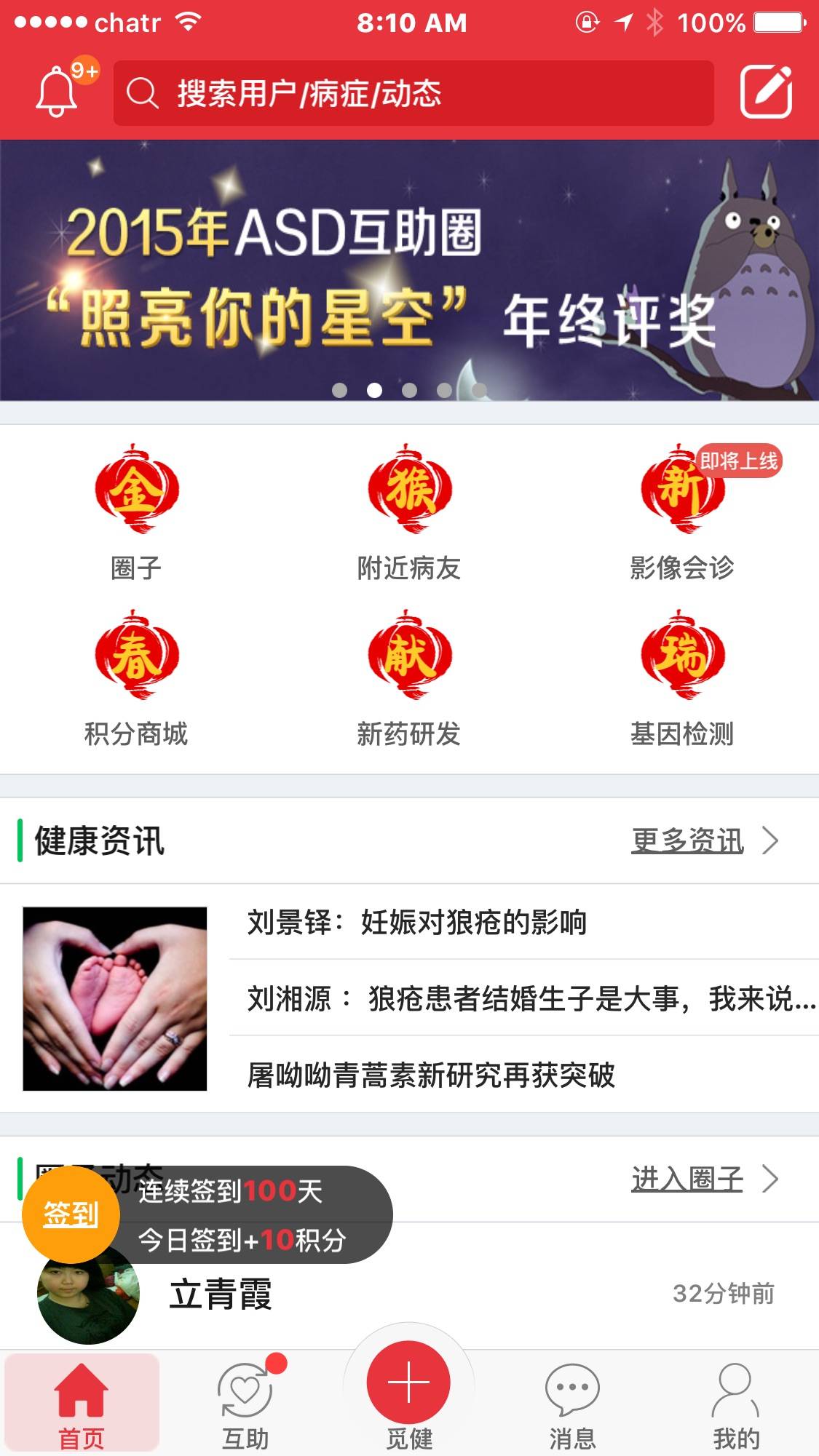Viewport: 819px width, 1456px height.
Task: Tap the red plus 觅健 button
Action: pos(408,1383)
